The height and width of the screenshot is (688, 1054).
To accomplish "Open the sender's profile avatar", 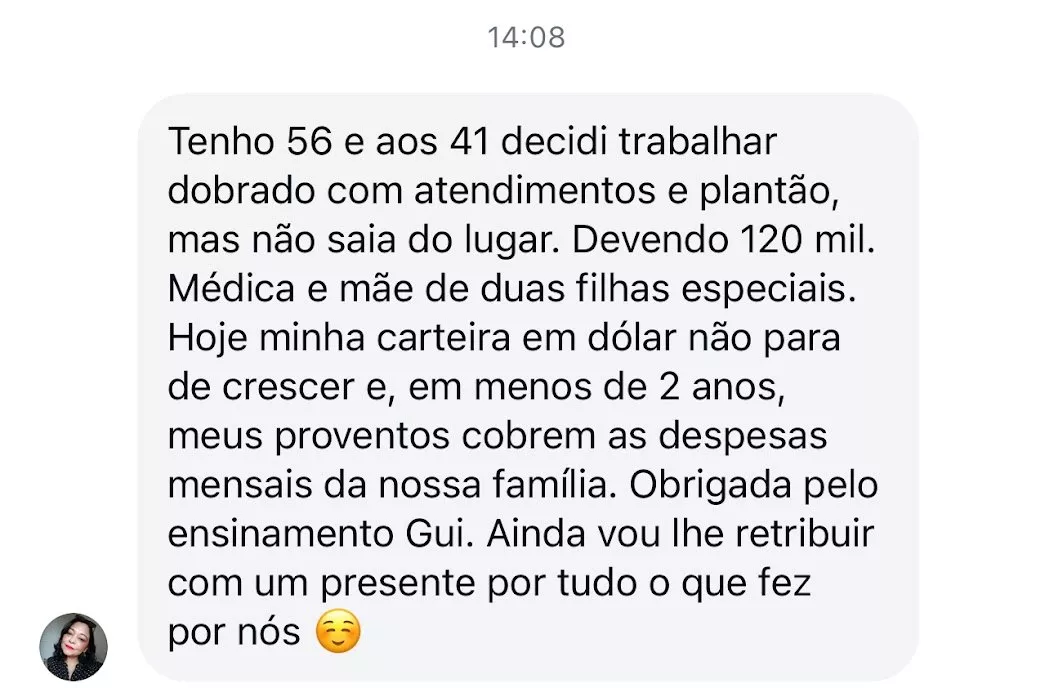I will click(73, 646).
